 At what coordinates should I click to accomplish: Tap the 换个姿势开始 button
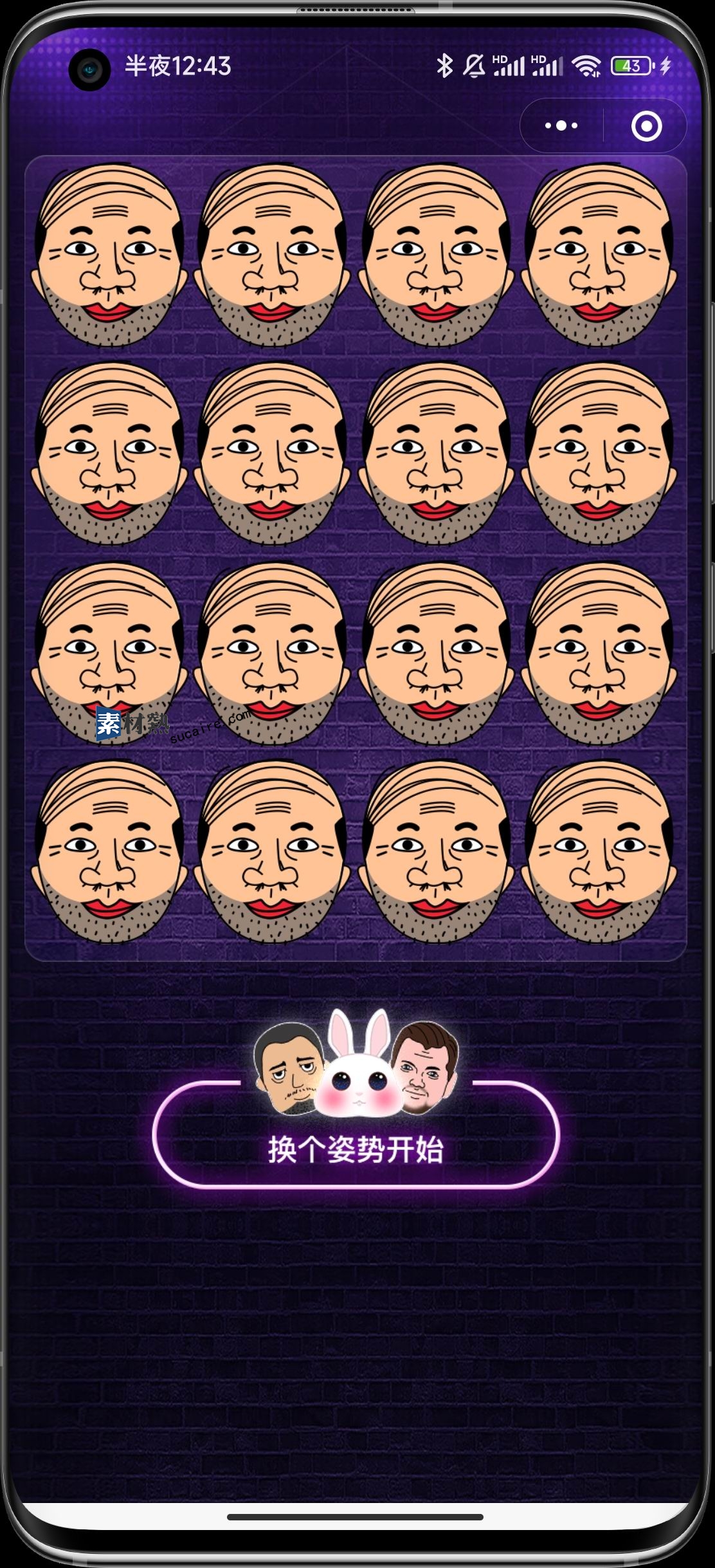coord(356,1150)
